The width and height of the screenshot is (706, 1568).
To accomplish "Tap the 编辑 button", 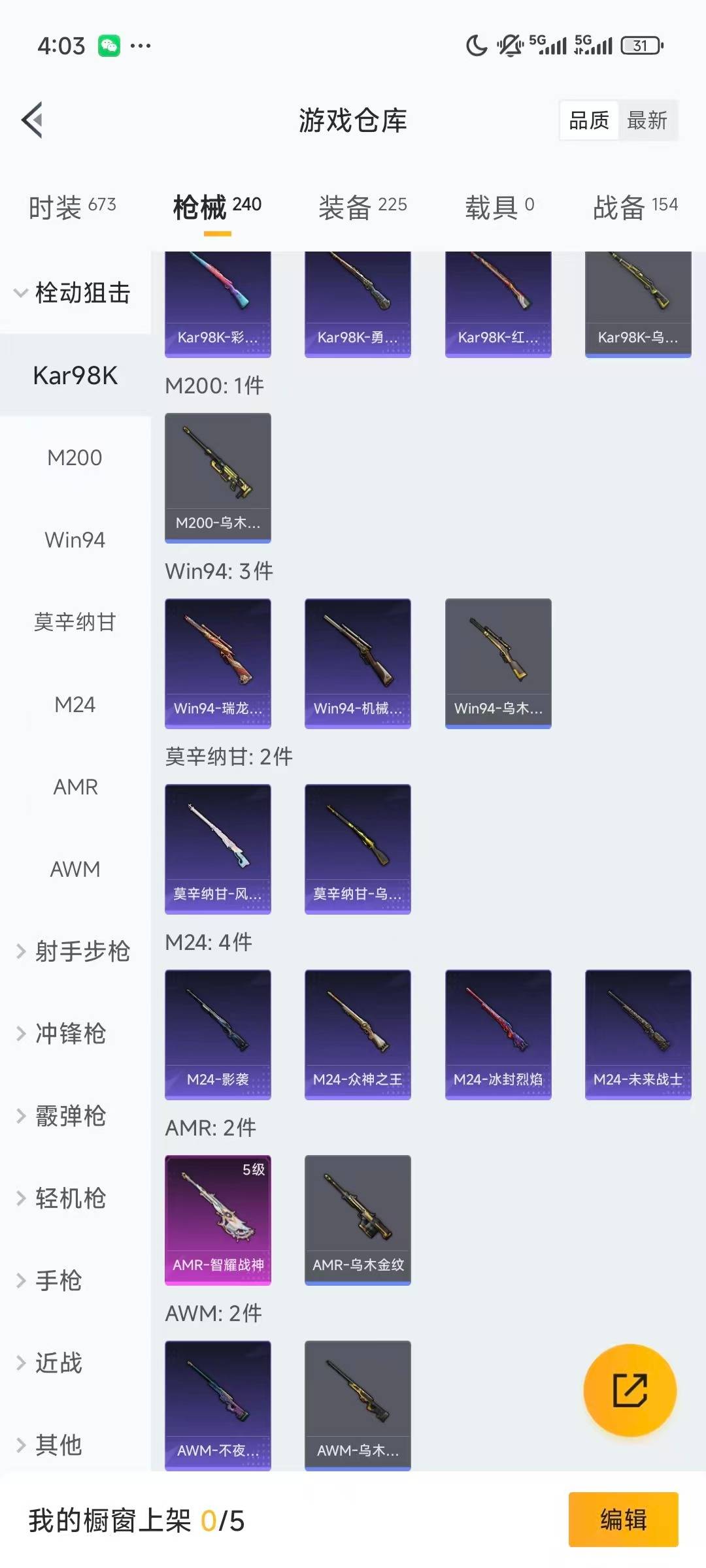I will pos(623,1519).
